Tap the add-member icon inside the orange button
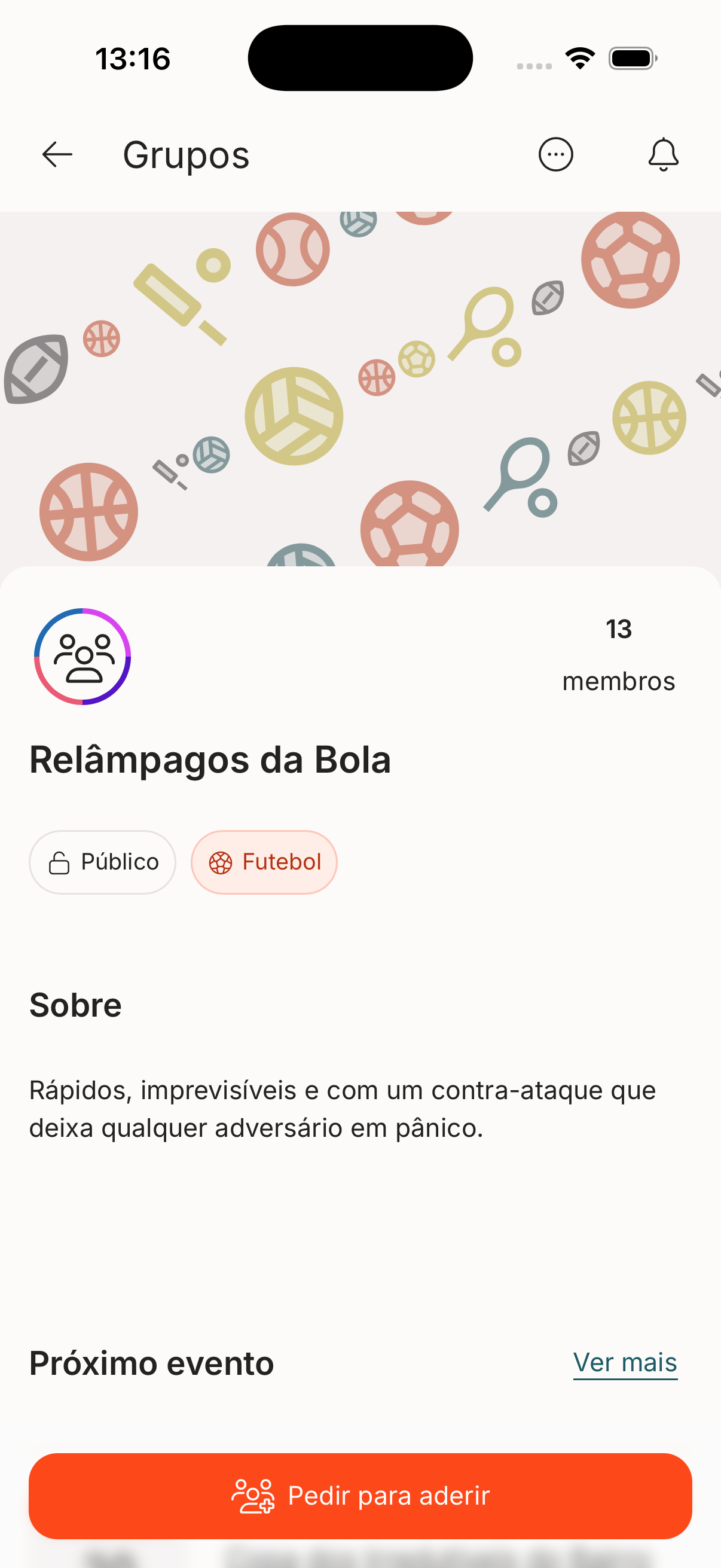The height and width of the screenshot is (1568, 721). point(253,1495)
